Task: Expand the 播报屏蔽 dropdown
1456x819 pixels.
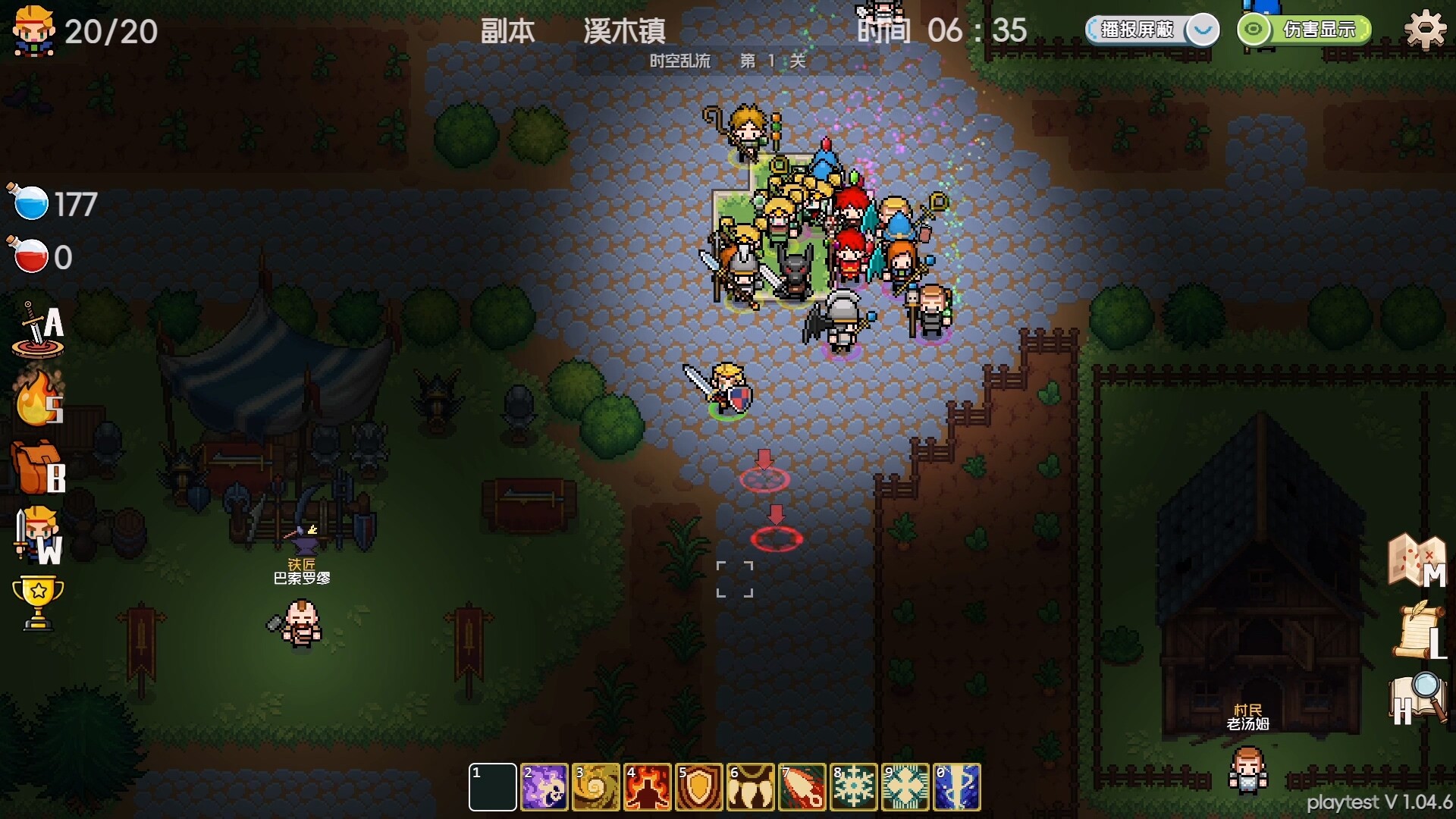Action: pos(1202,30)
